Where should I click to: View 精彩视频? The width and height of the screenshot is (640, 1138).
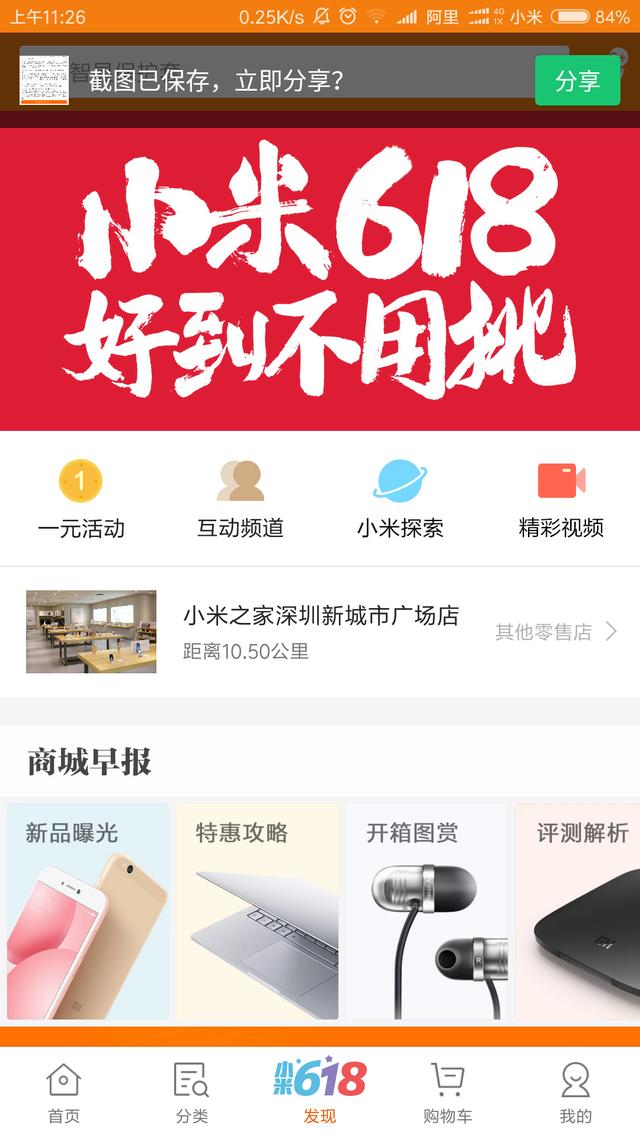pos(560,499)
